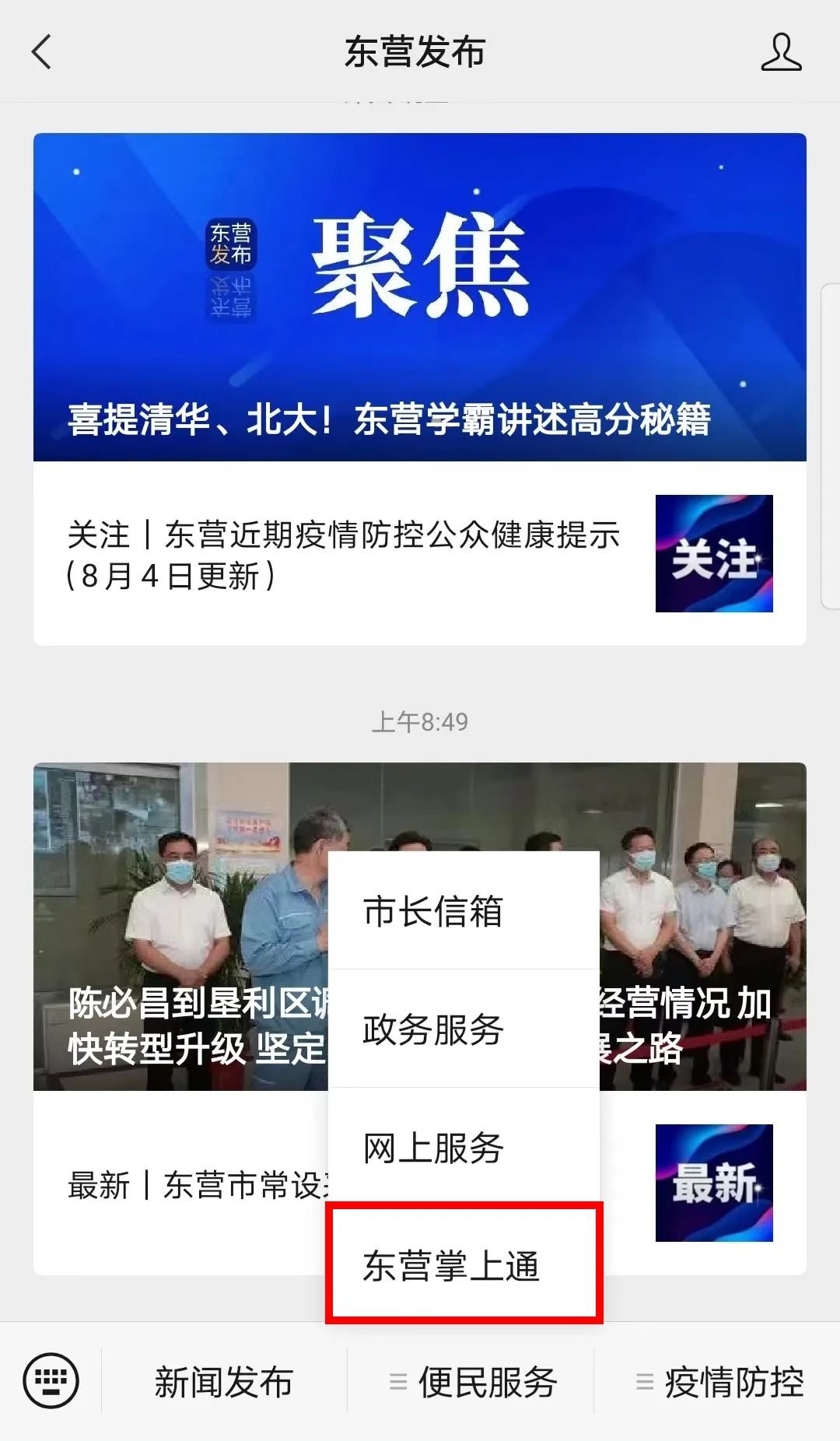Collapse the 便民服务 bottom menu

pyautogui.click(x=471, y=1383)
